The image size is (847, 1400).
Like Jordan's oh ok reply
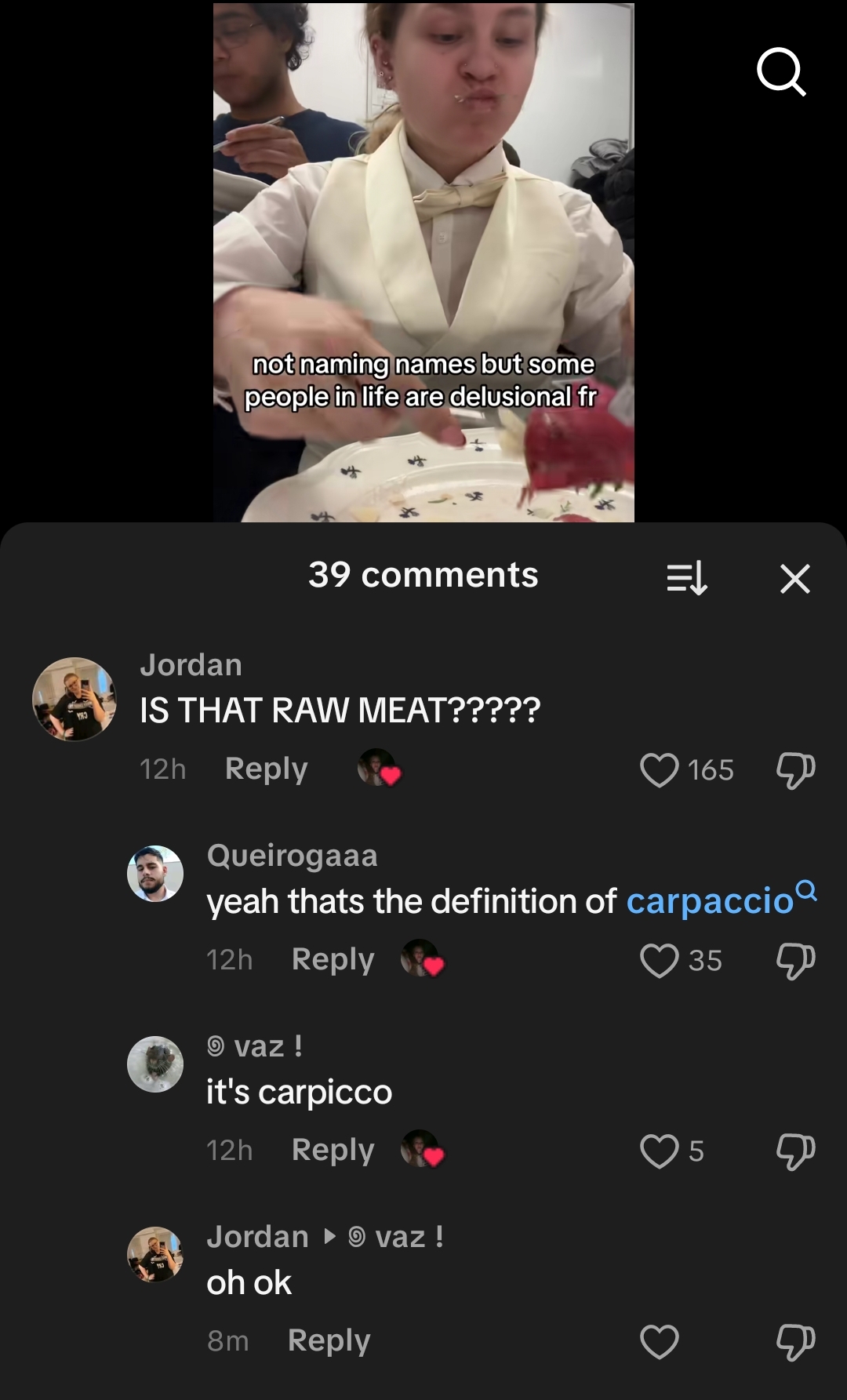pyautogui.click(x=659, y=1341)
